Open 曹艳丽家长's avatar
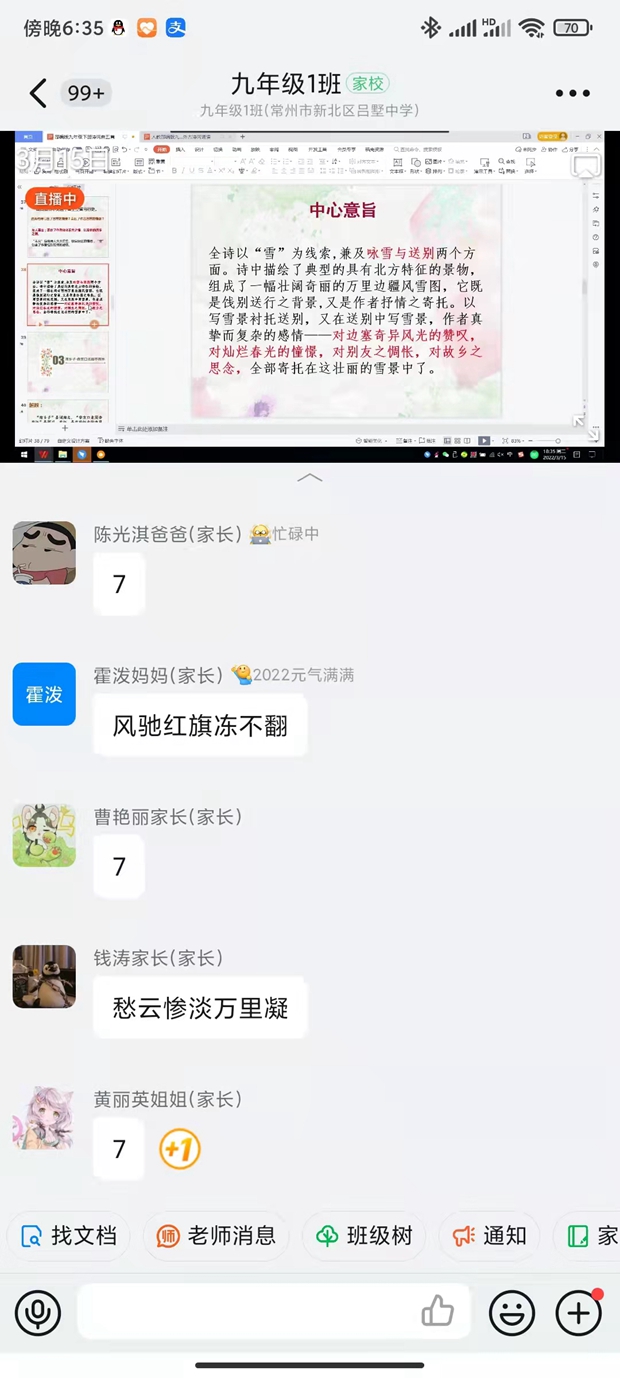Screen dimensions: 620x1378 (44, 835)
